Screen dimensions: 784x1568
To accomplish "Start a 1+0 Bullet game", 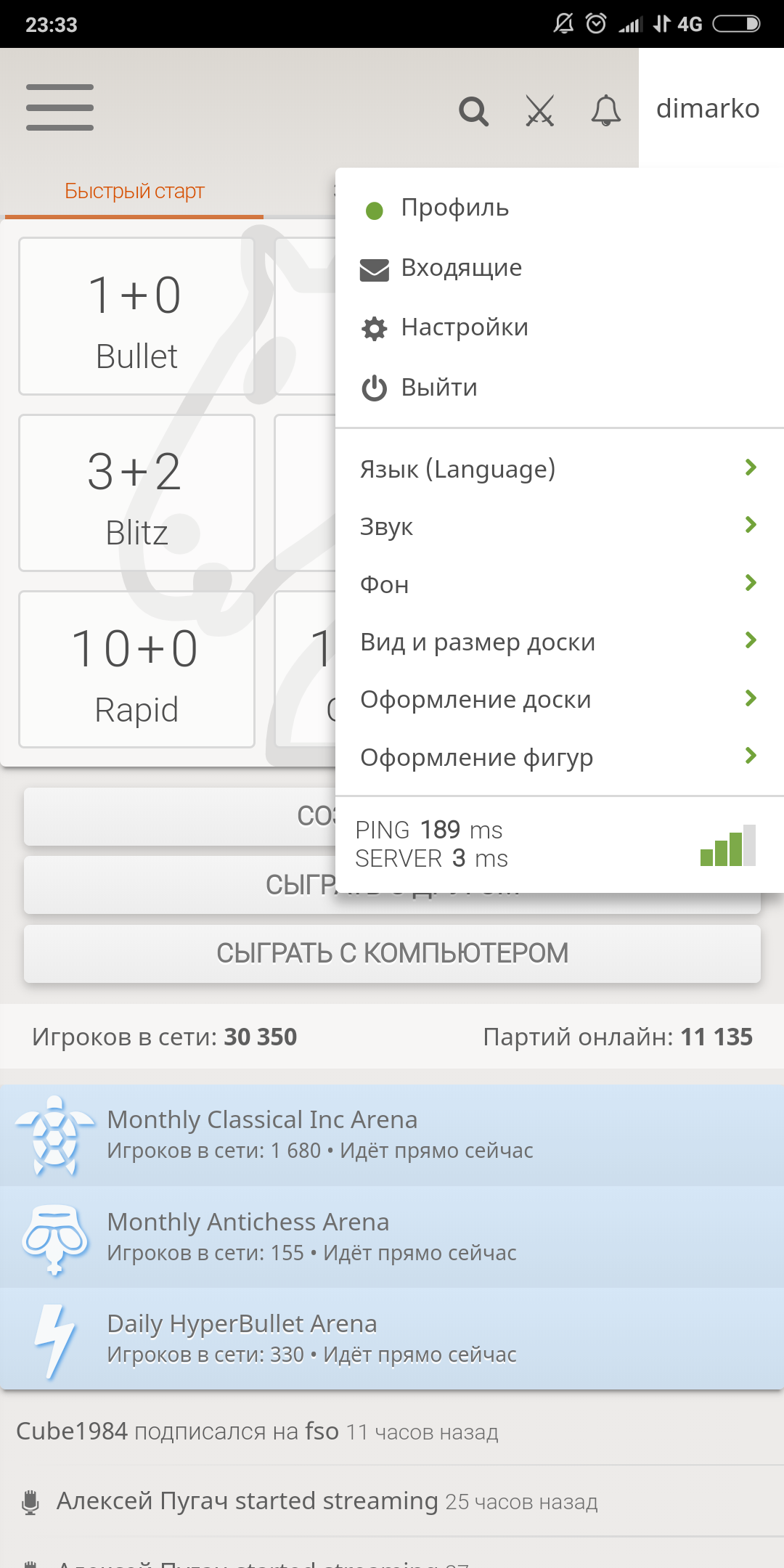I will point(136,317).
